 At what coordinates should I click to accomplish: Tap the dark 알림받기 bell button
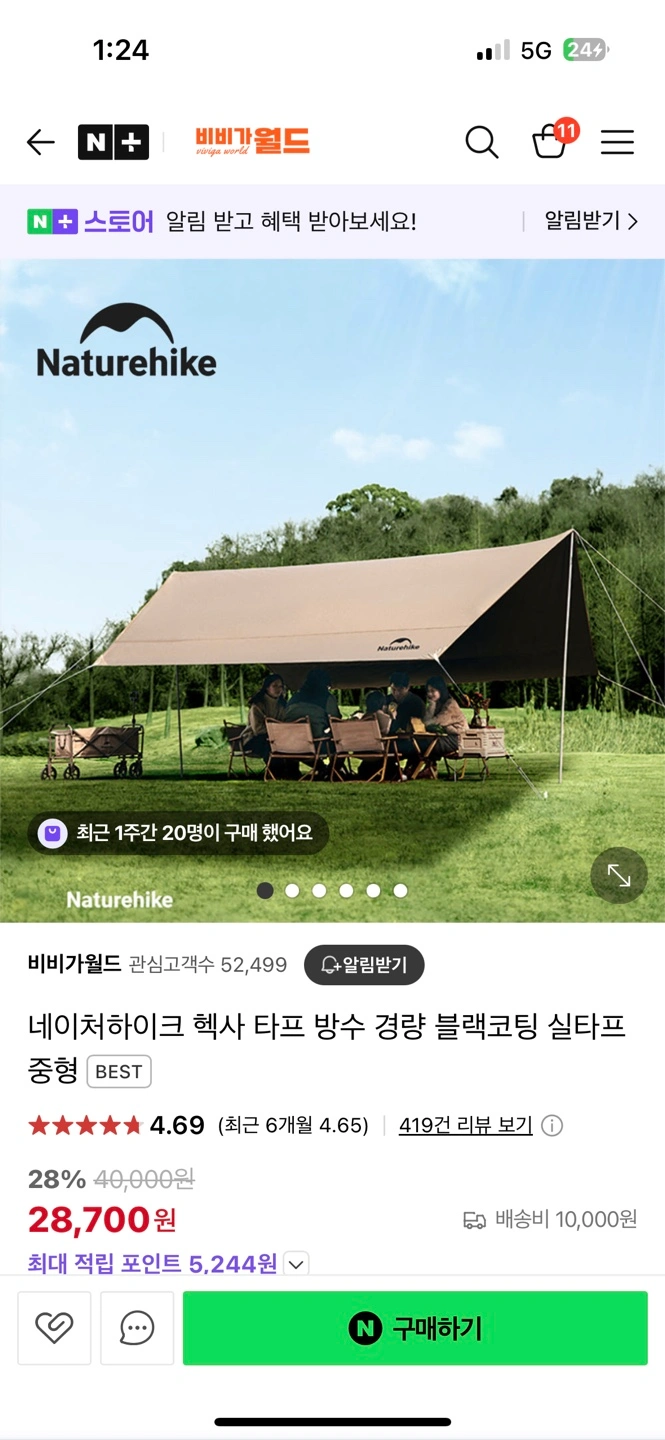[x=364, y=965]
